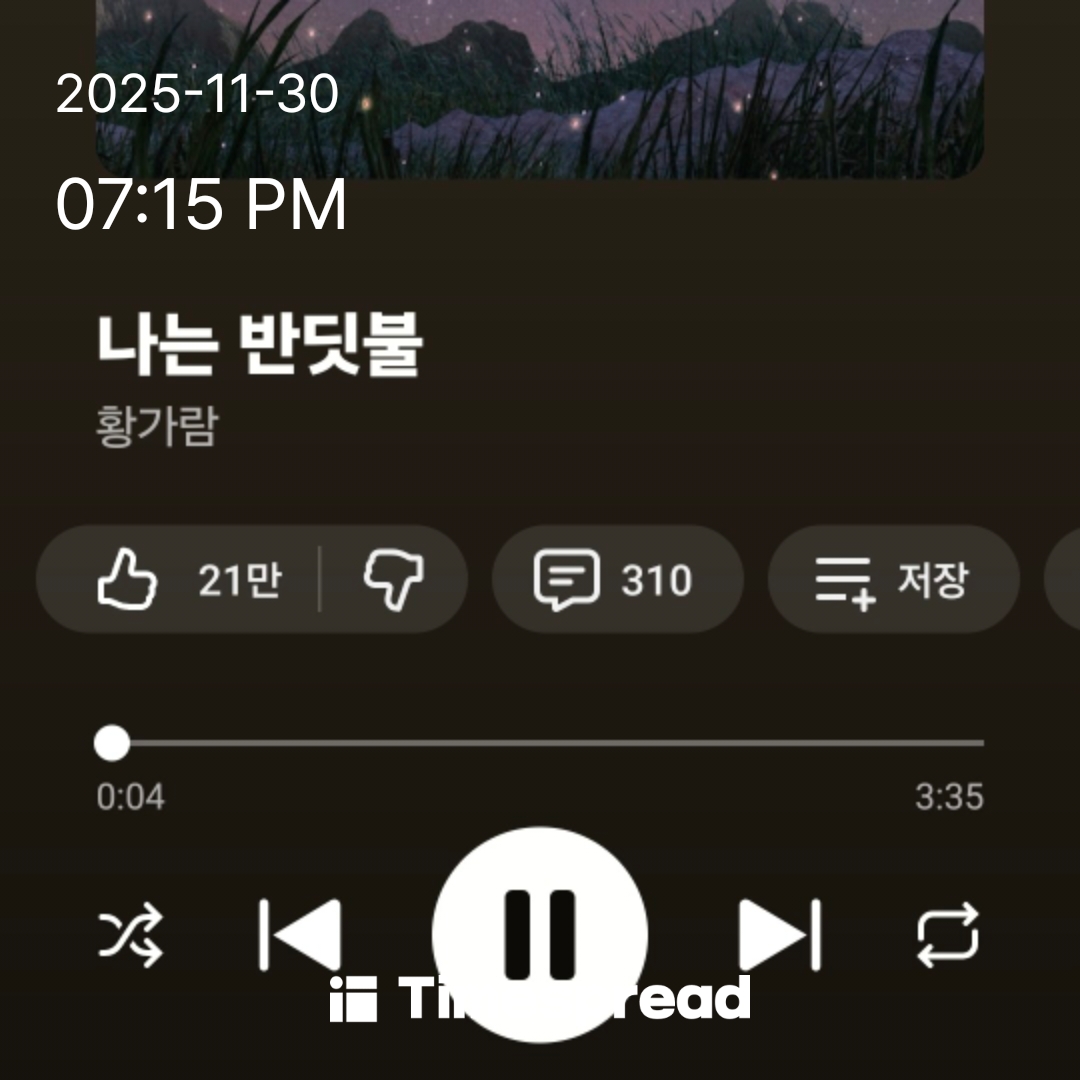1080x1080 pixels.
Task: Pause the current playback
Action: [540, 934]
